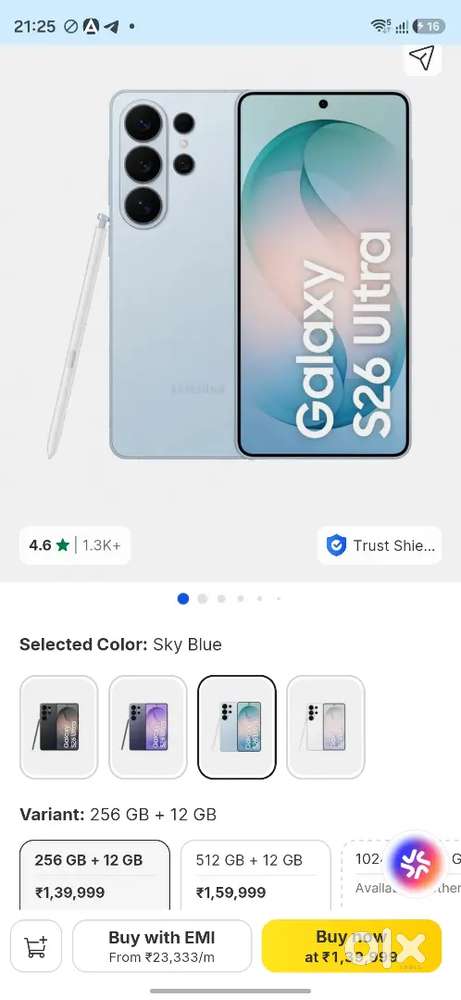Tap Buy with EMI
461x1000 pixels.
tap(162, 946)
